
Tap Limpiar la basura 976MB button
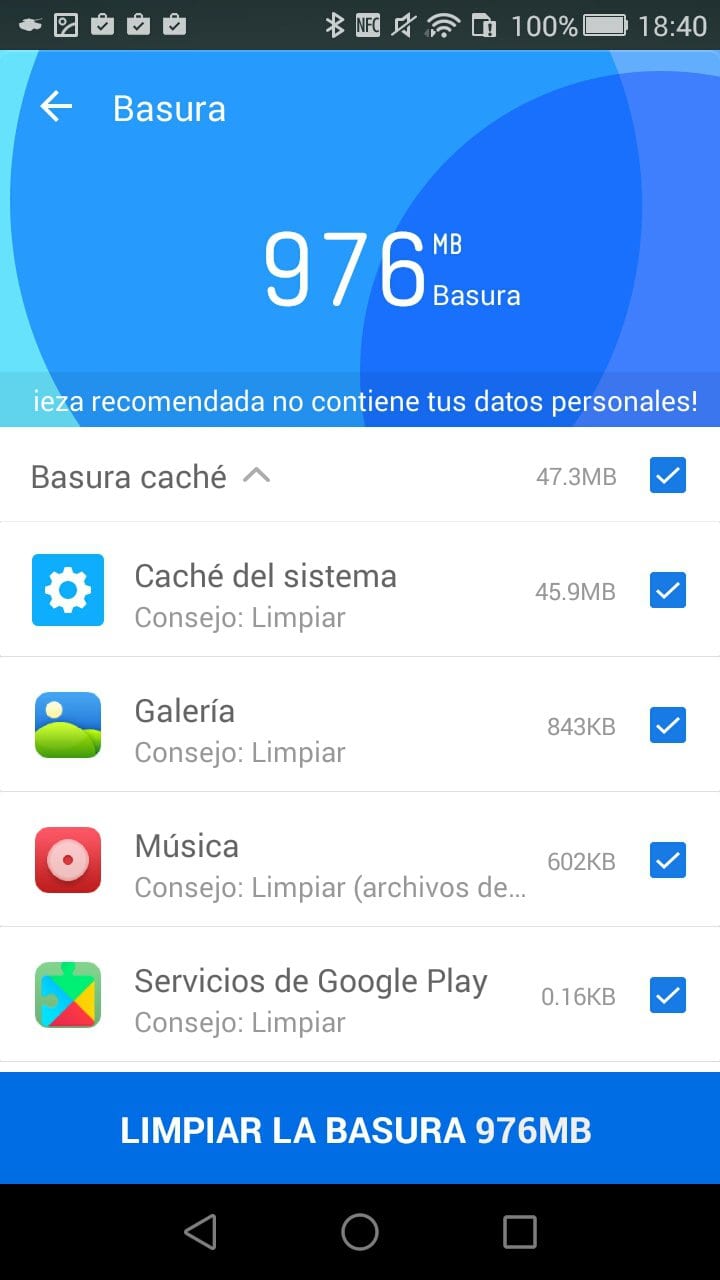(360, 1129)
